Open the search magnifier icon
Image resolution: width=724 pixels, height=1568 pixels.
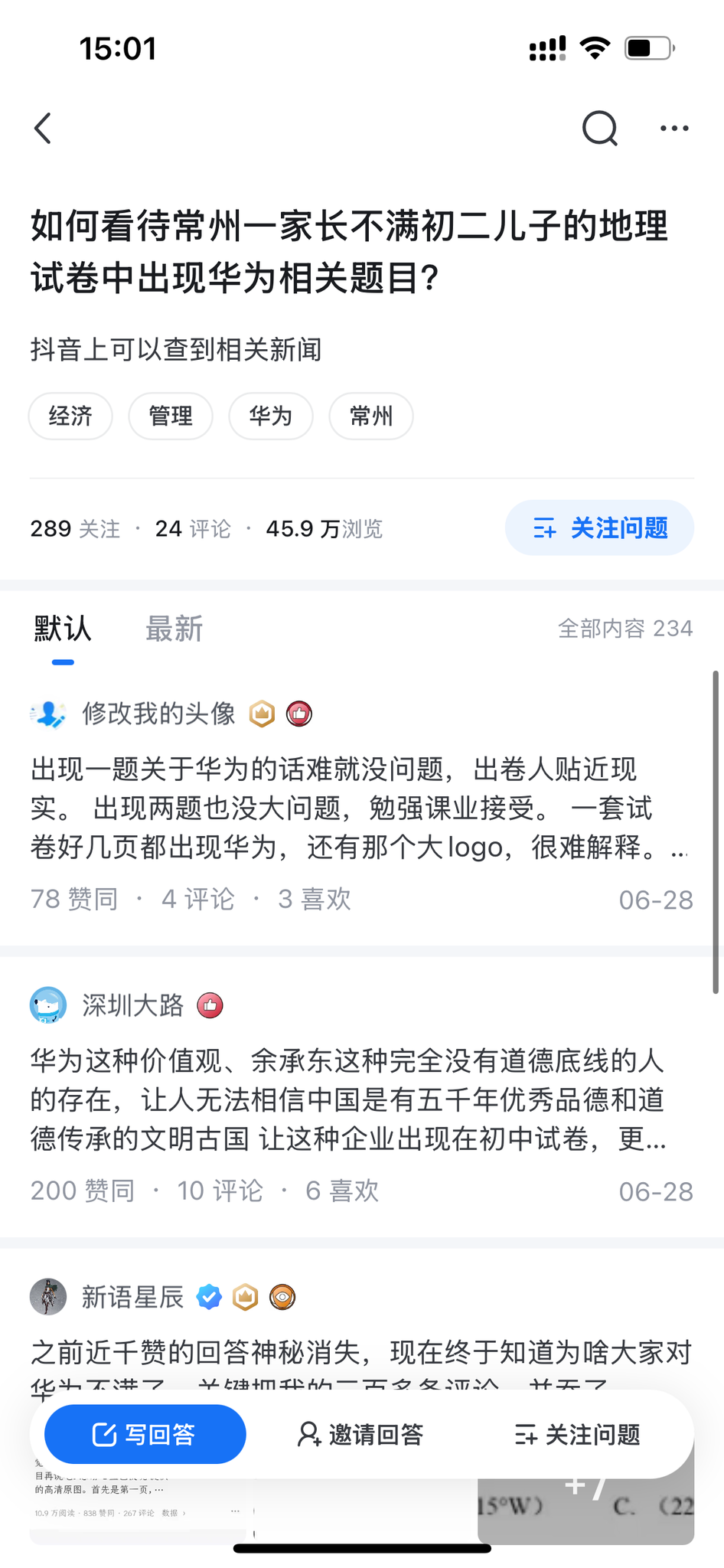pyautogui.click(x=599, y=129)
